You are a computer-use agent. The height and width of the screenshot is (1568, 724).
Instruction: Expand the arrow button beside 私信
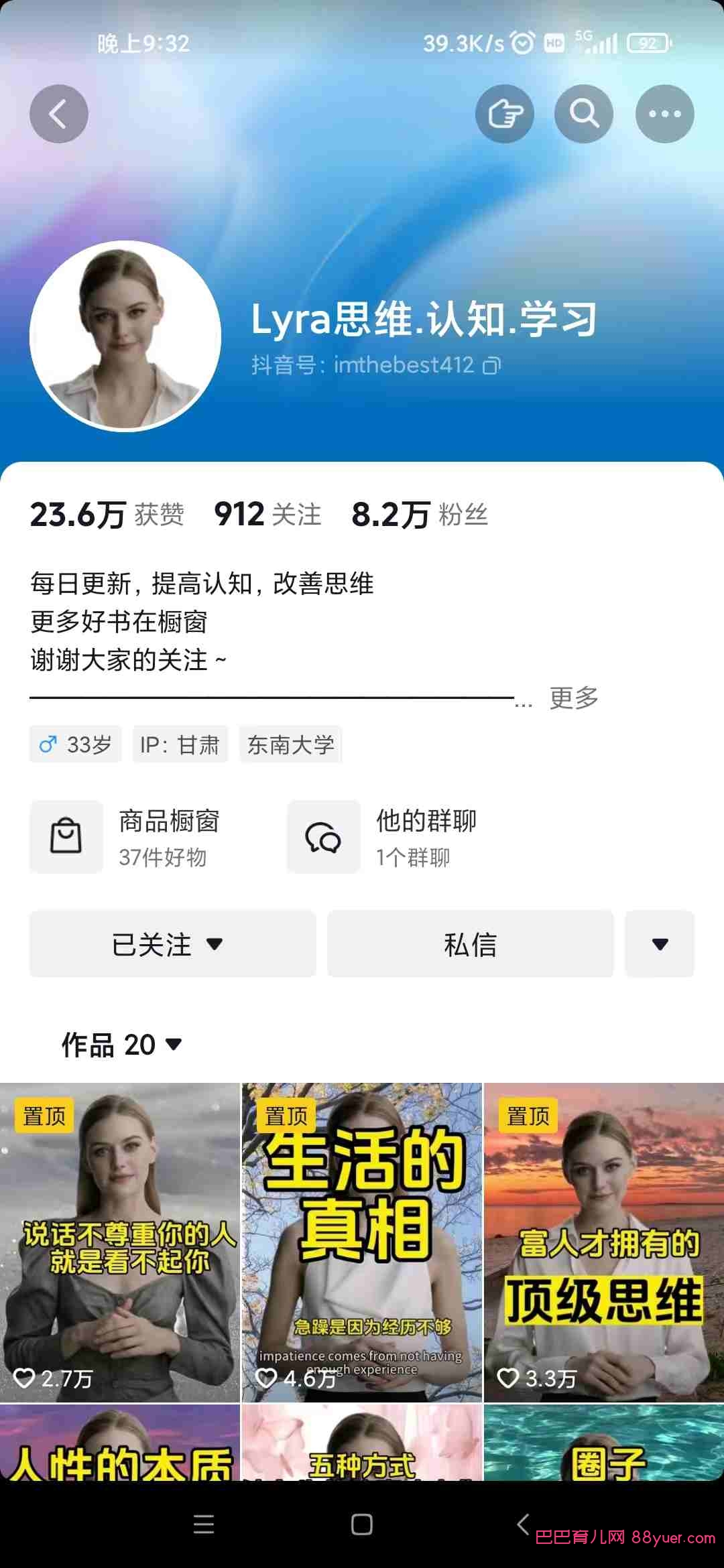tap(660, 943)
